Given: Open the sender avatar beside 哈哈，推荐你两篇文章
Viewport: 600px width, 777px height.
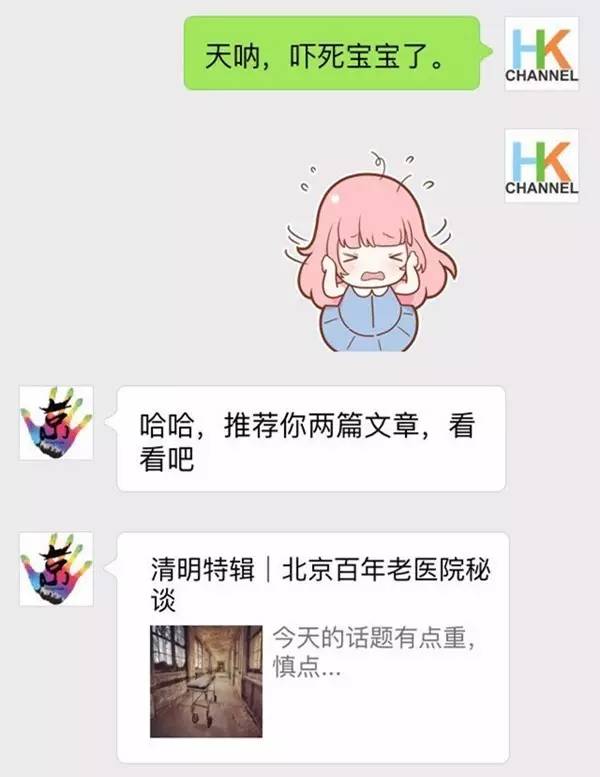Looking at the screenshot, I should tap(56, 423).
